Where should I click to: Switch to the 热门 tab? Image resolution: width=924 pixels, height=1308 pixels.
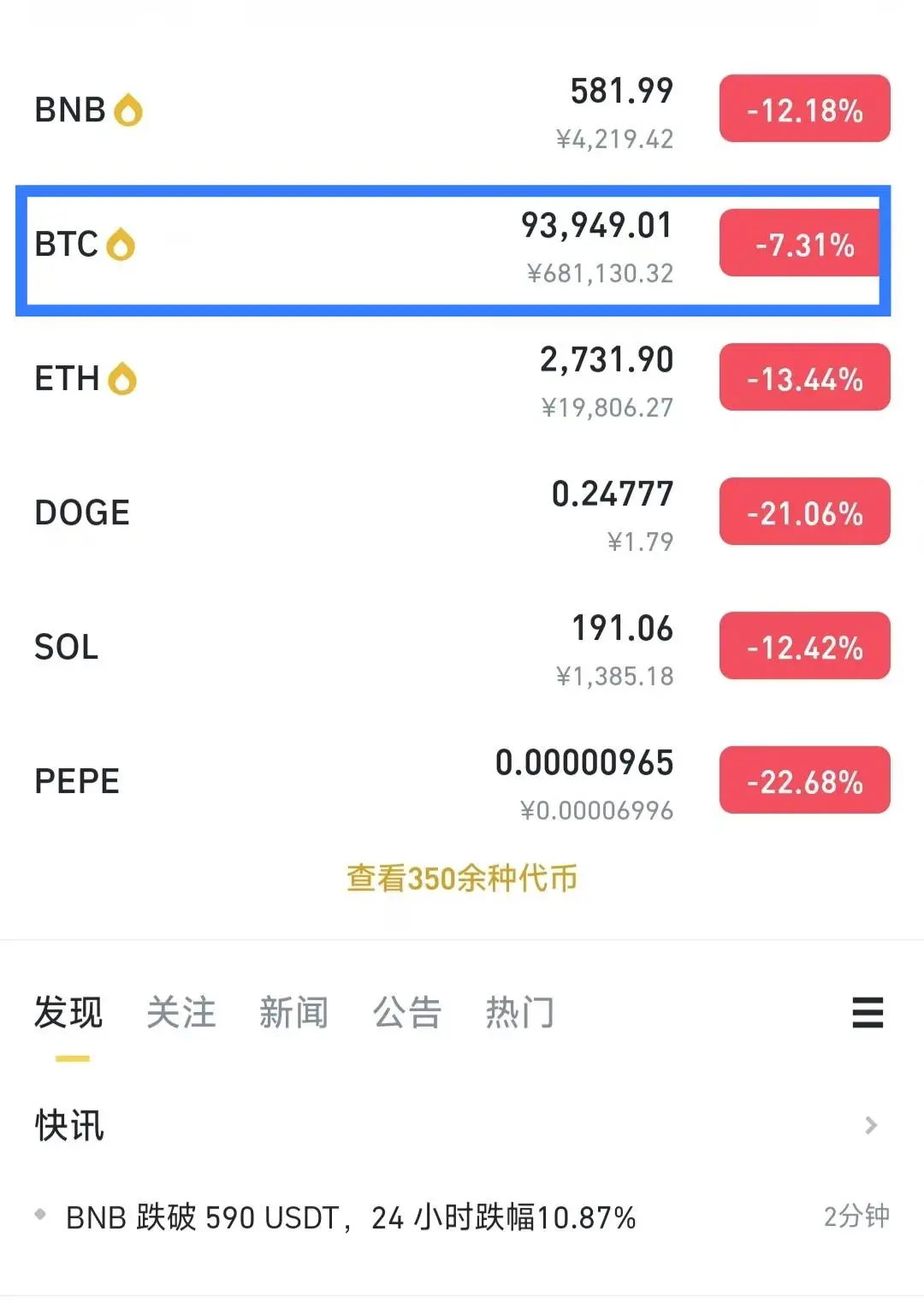[519, 1013]
